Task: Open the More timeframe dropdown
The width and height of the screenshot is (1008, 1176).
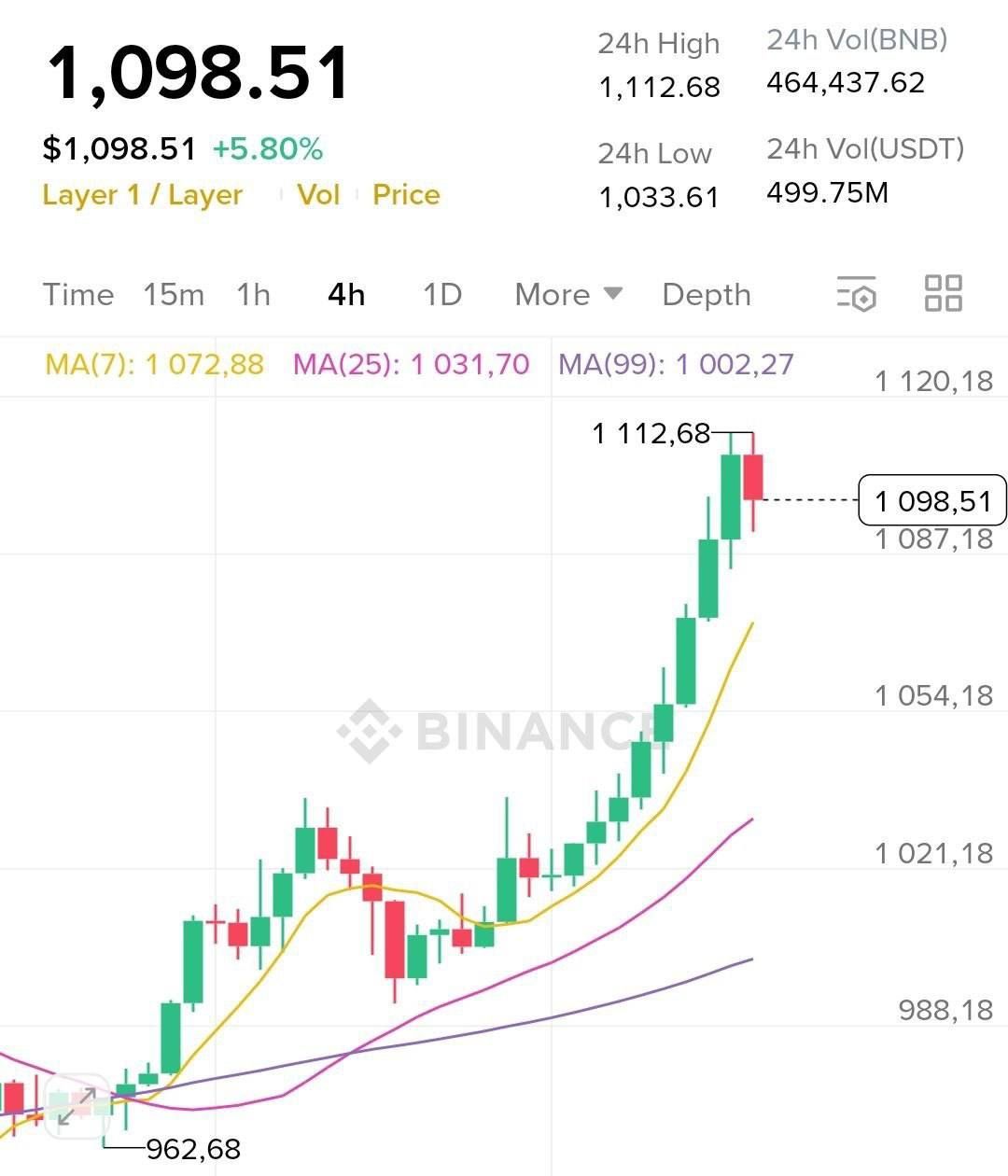Action: [567, 294]
